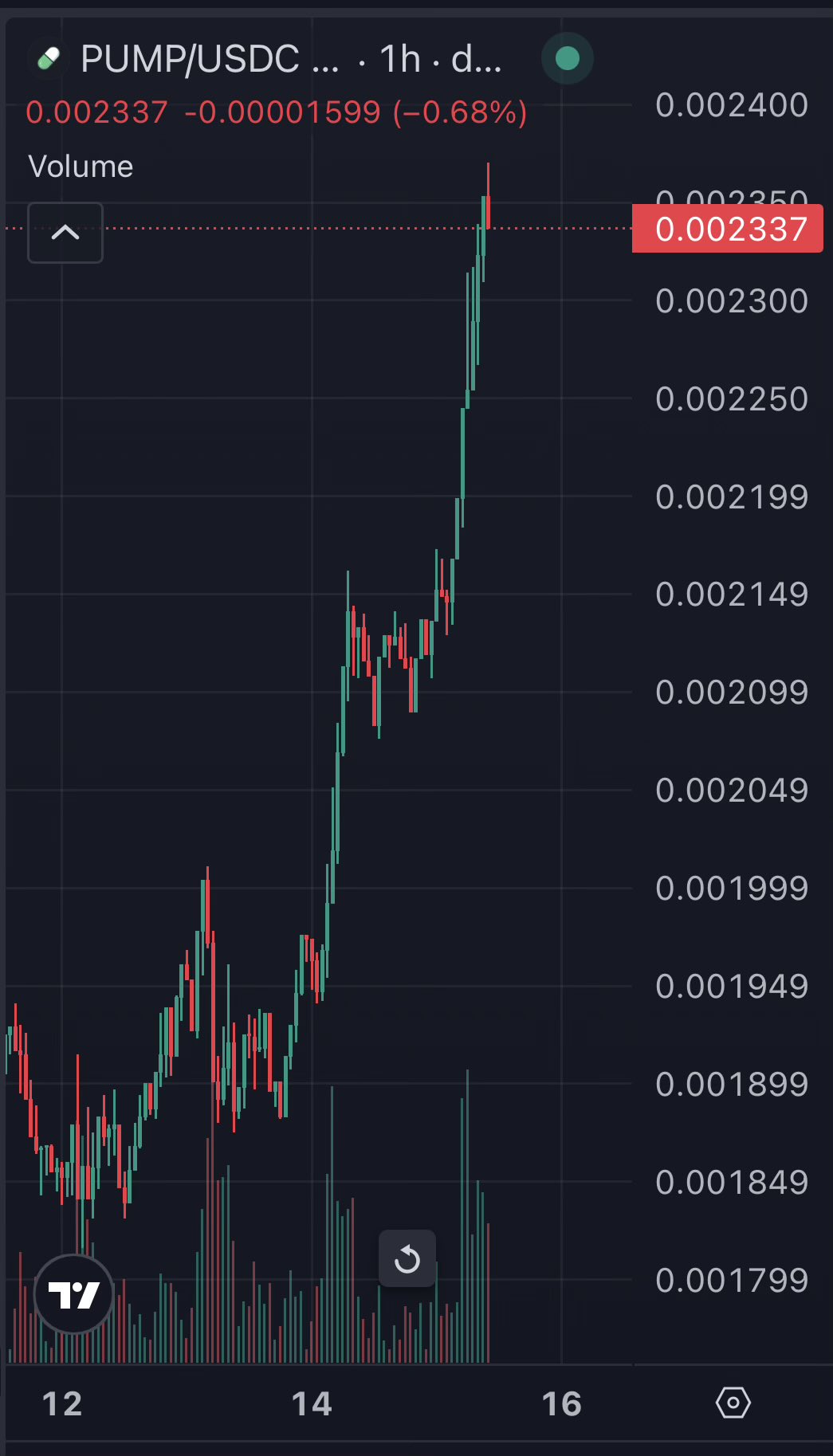Open the chart settings hexagon icon
This screenshot has height=1456, width=833.
tap(733, 1403)
